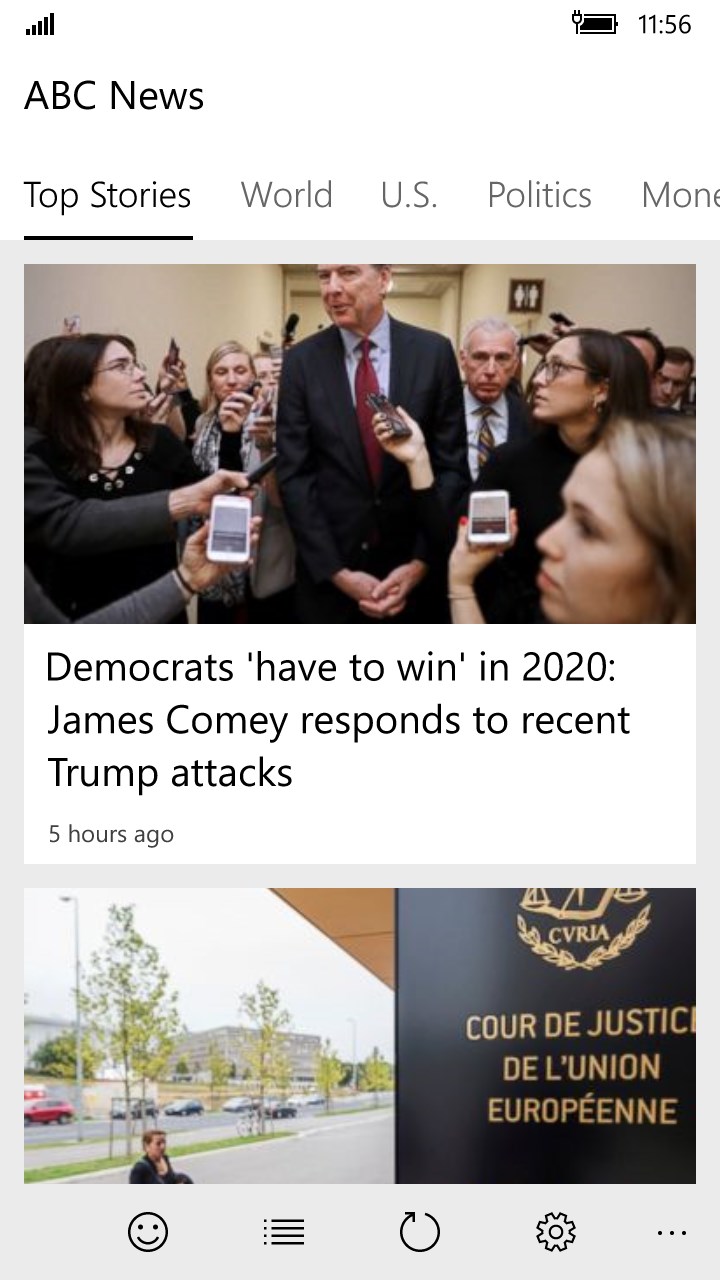Tap the Top Stories tab
720x1280 pixels.
pos(108,195)
